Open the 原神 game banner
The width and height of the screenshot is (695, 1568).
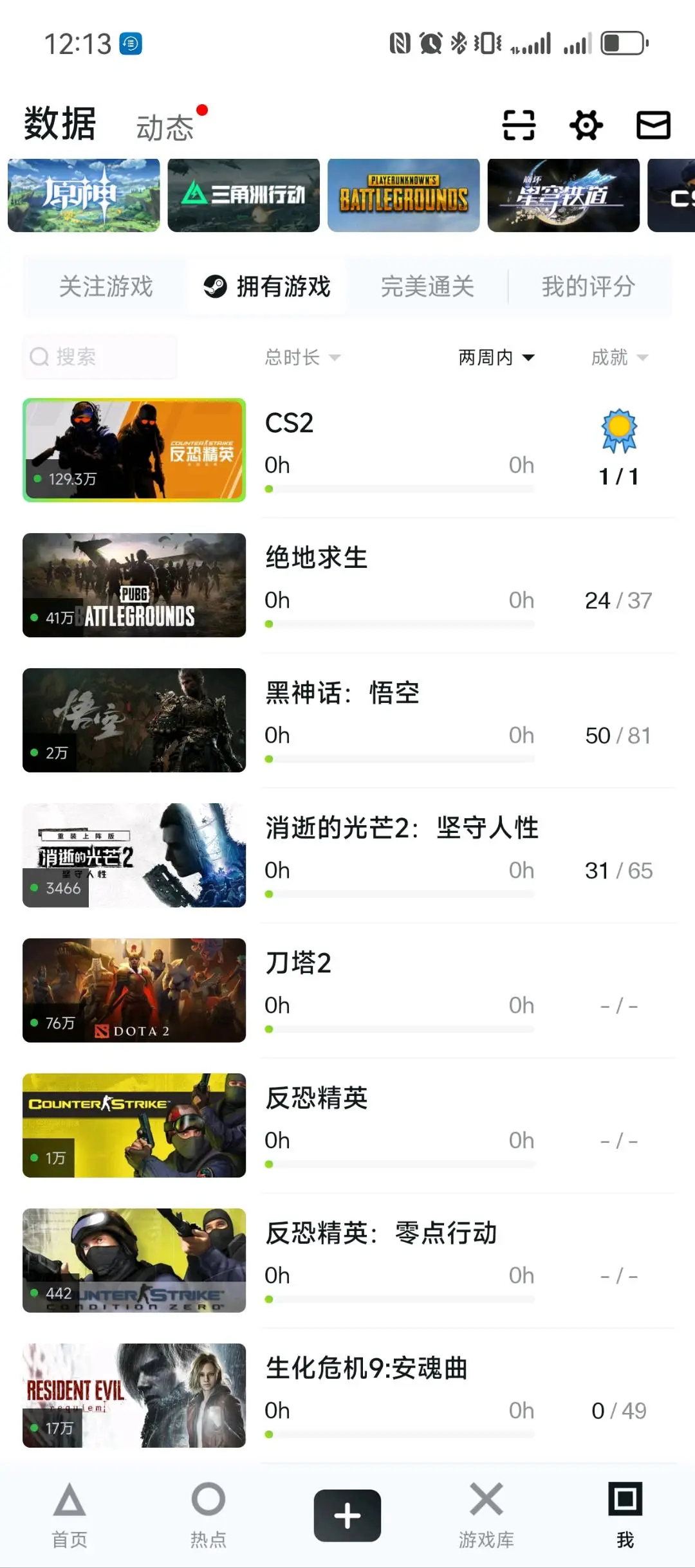84,195
